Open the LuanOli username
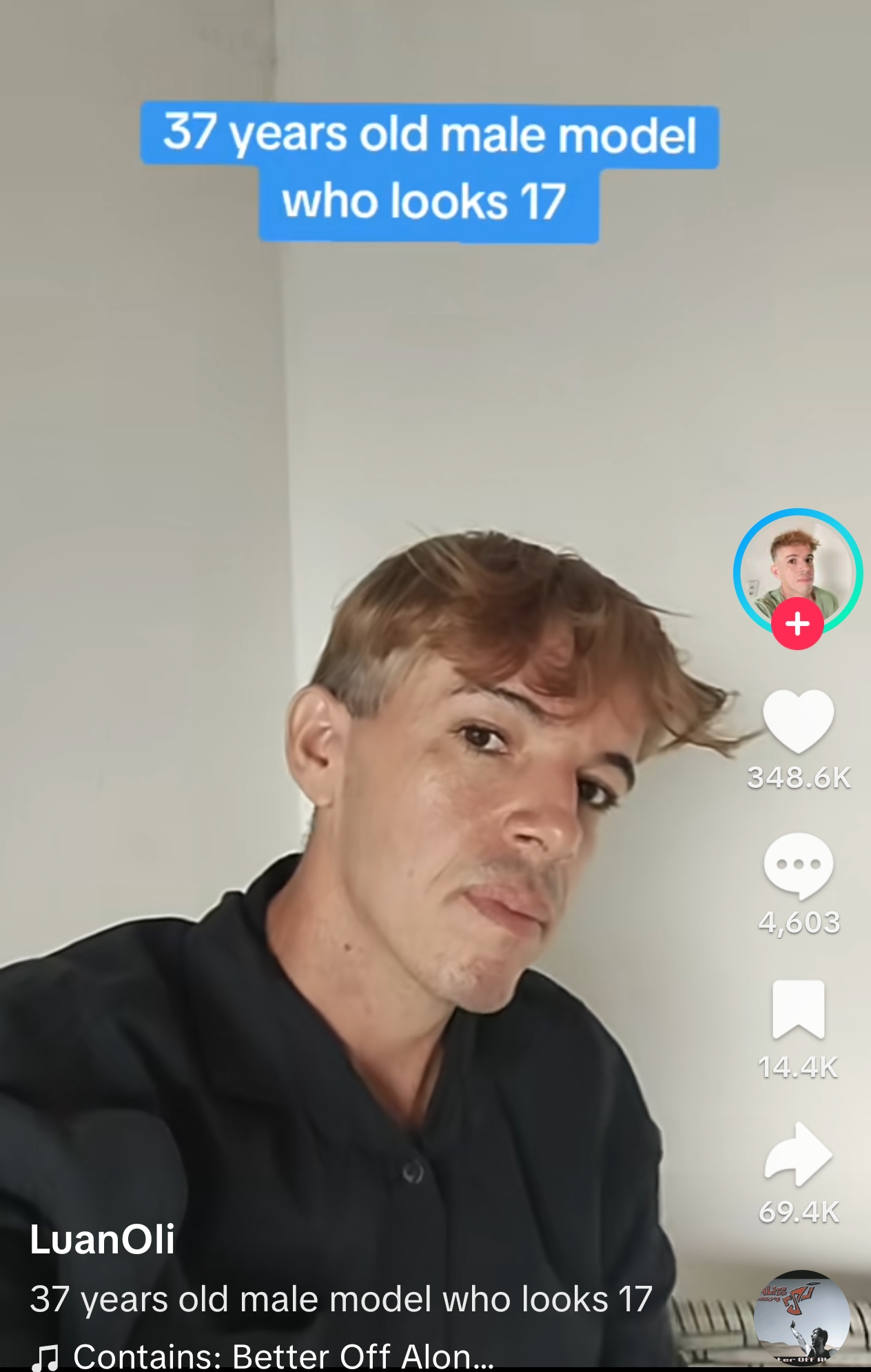 [102, 1240]
